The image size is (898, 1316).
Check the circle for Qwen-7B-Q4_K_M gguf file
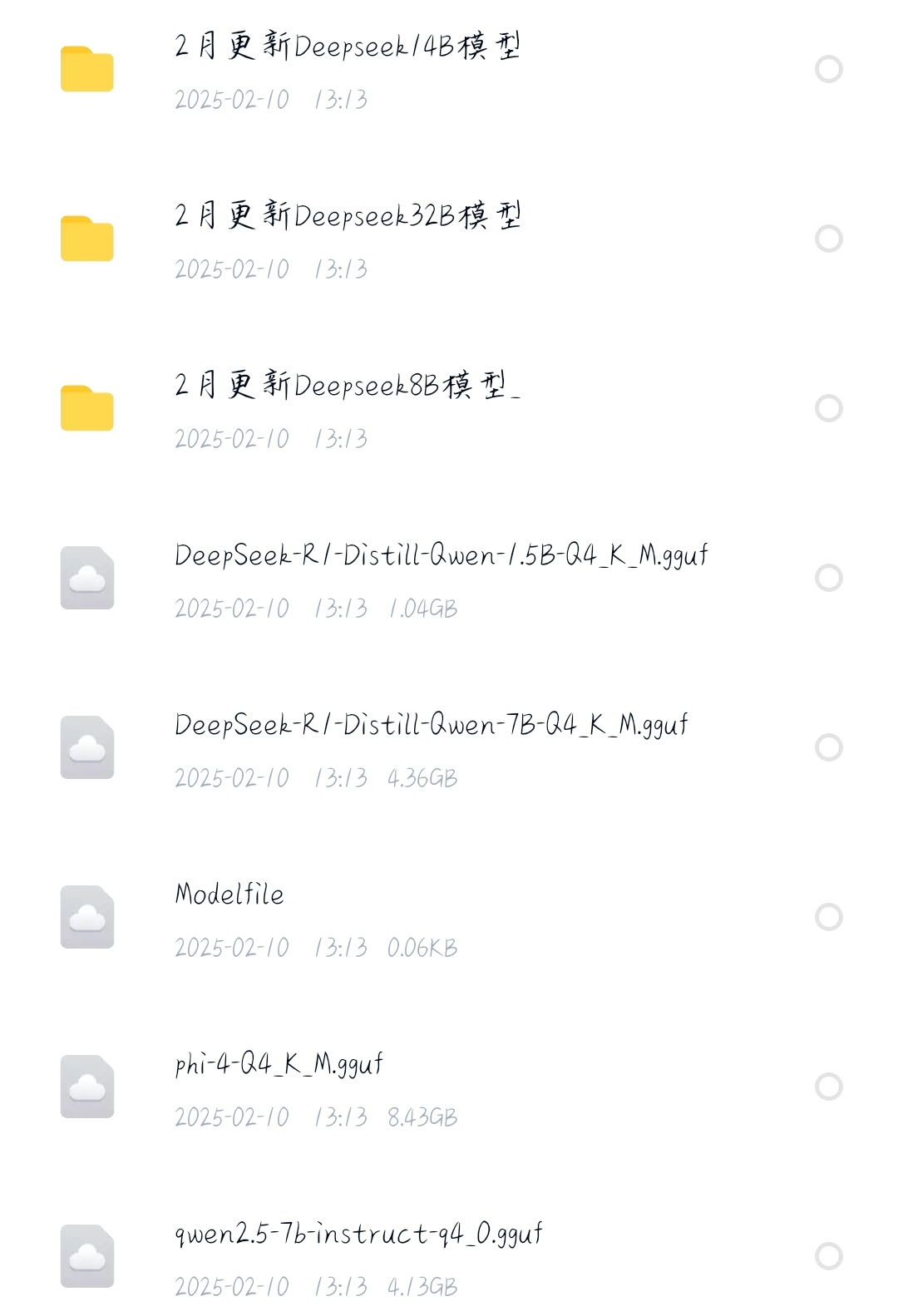click(828, 747)
